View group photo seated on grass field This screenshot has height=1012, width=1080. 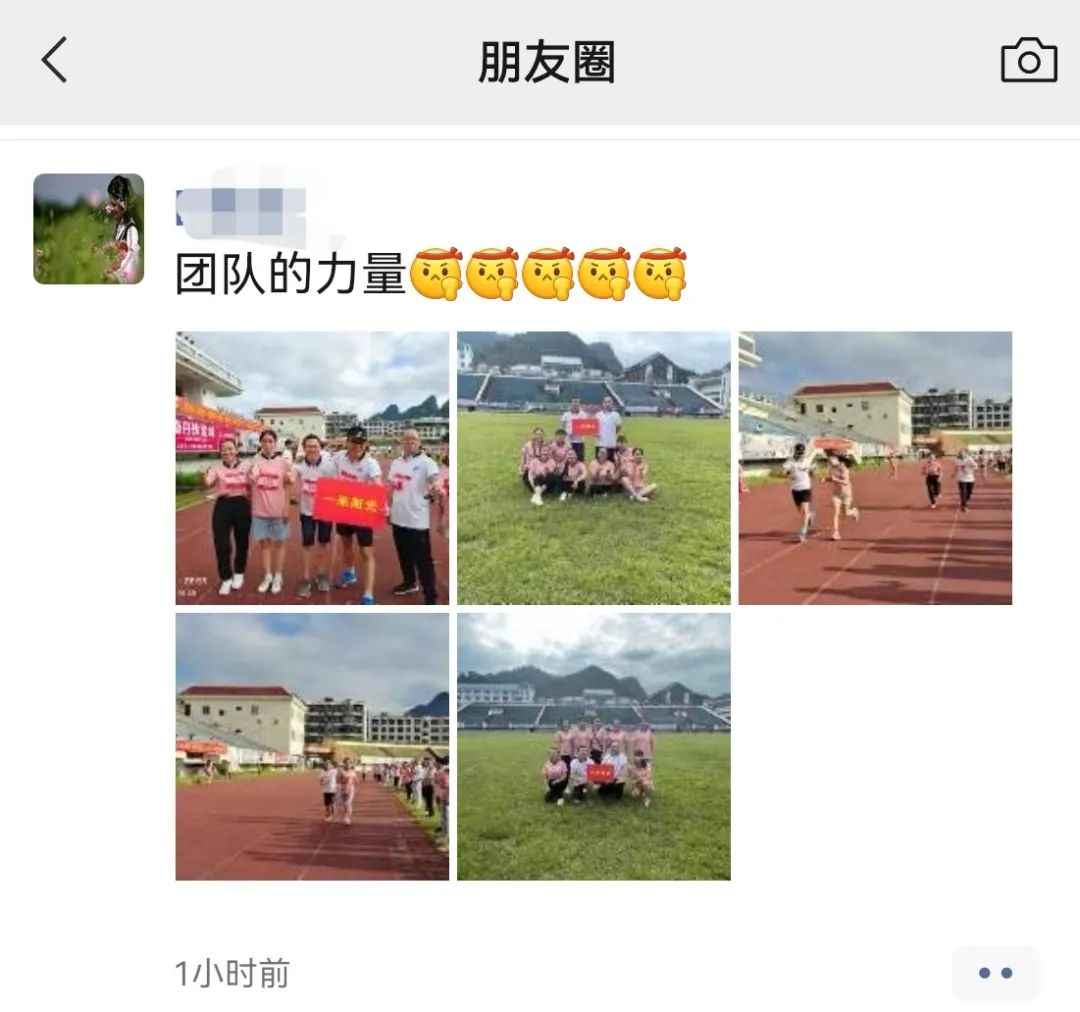594,468
